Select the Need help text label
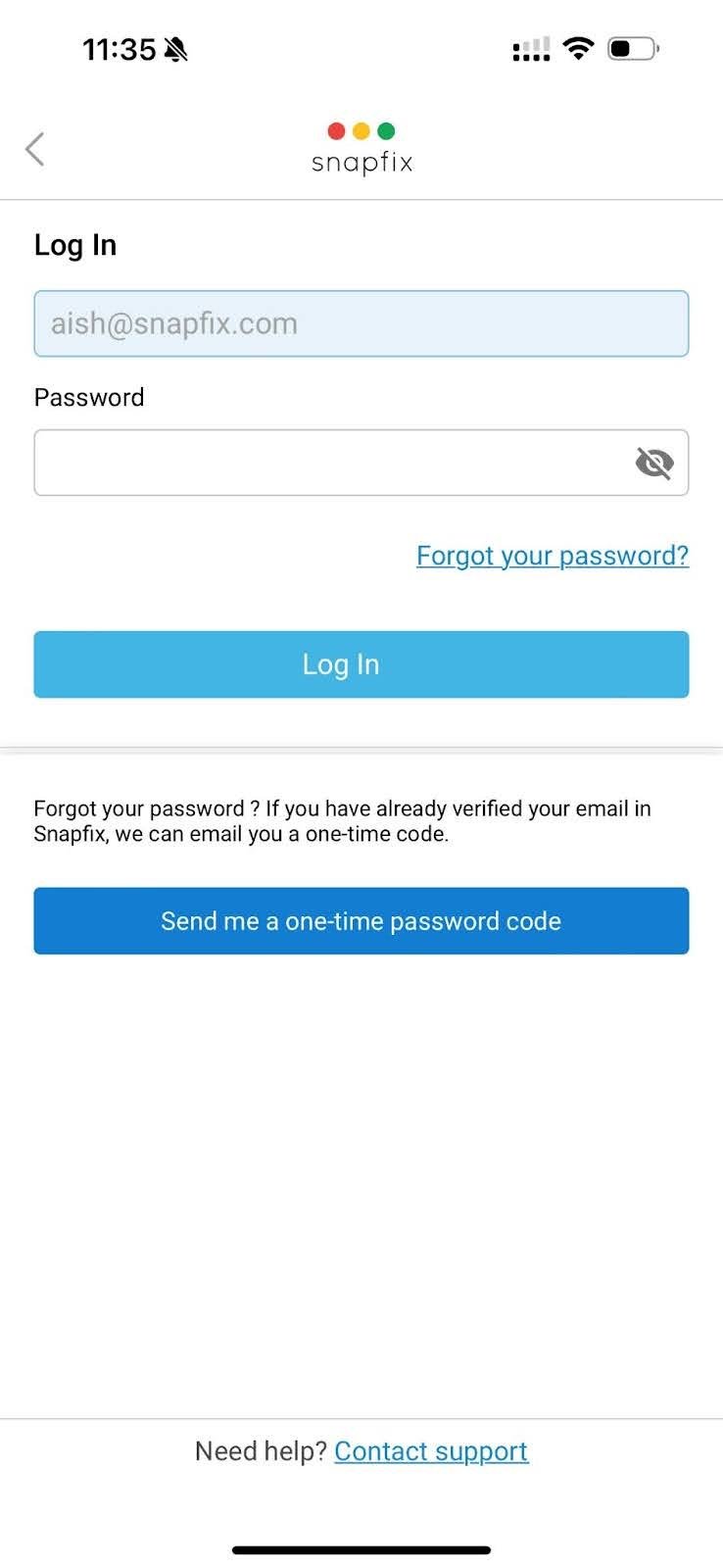723x1568 pixels. click(259, 1451)
